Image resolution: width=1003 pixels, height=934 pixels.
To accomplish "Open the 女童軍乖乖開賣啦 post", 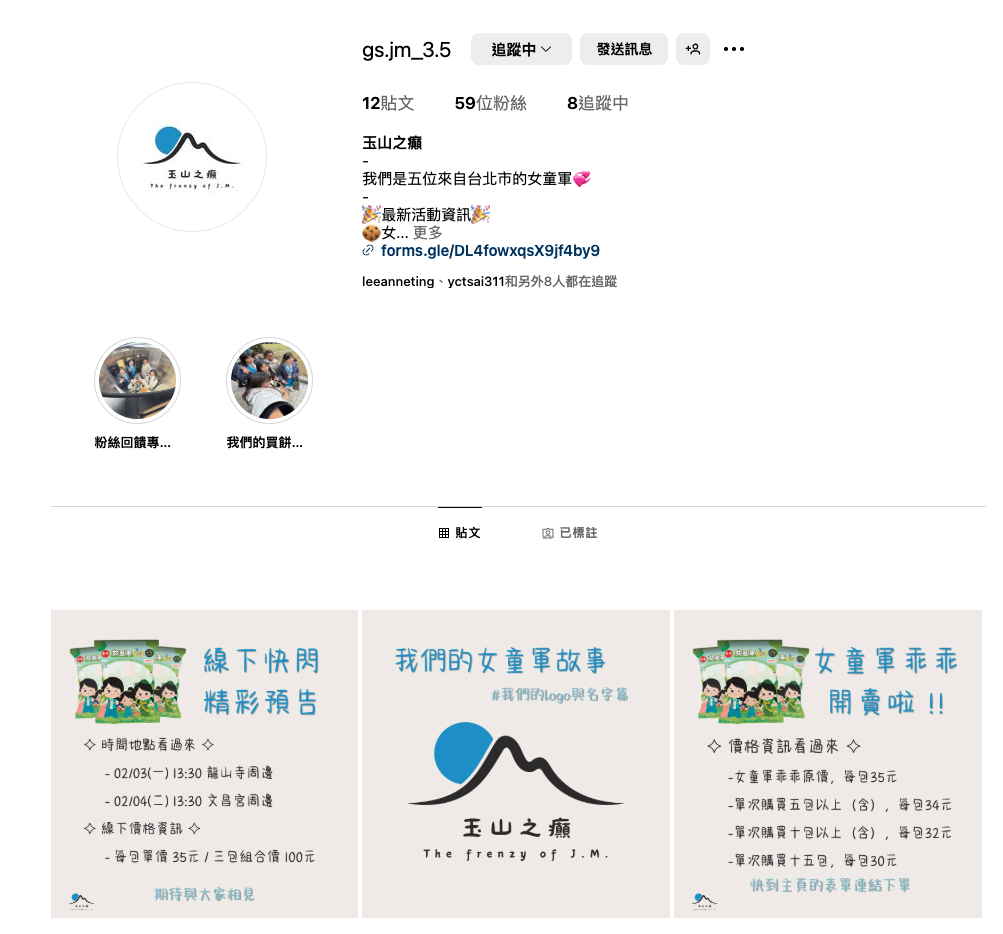I will (x=827, y=763).
